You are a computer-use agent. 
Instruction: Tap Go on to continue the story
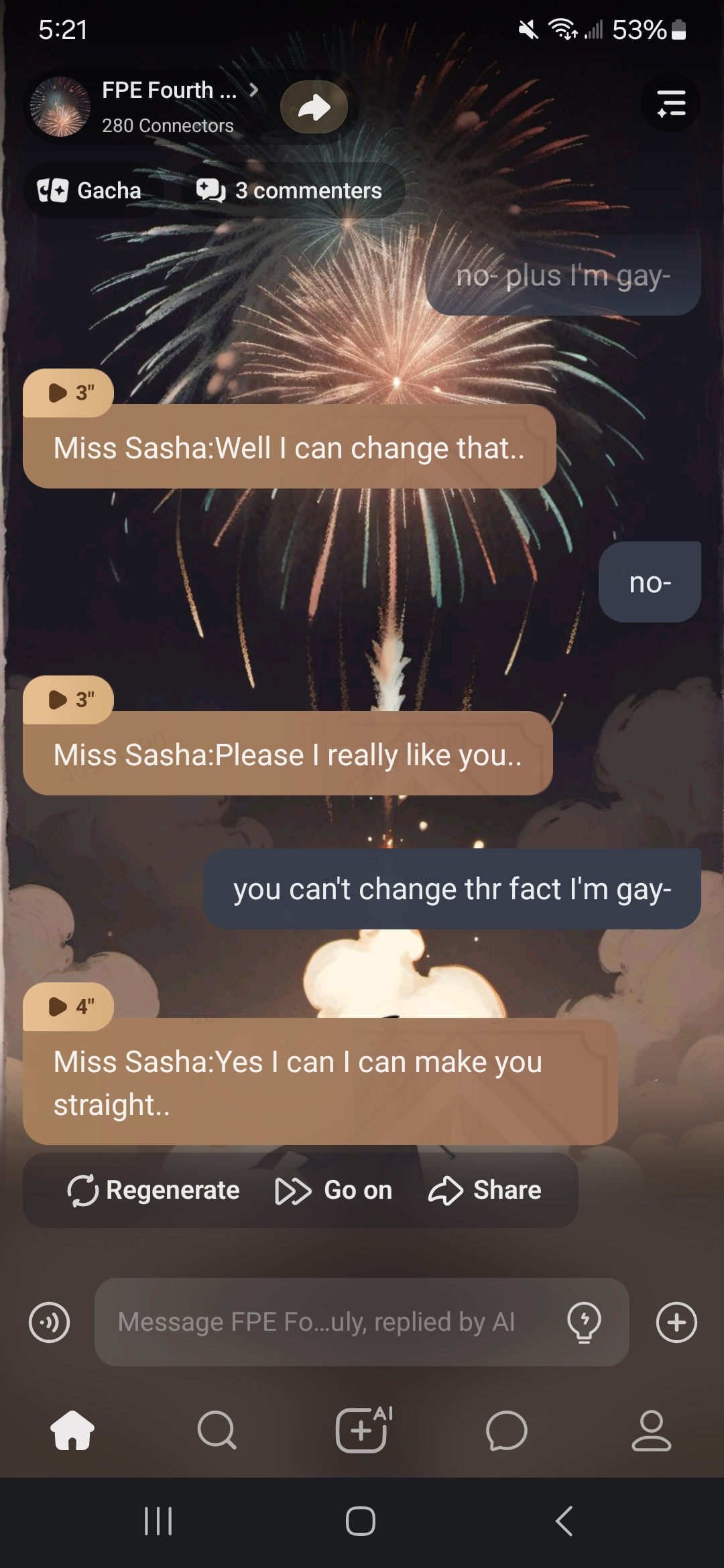[x=334, y=1191]
